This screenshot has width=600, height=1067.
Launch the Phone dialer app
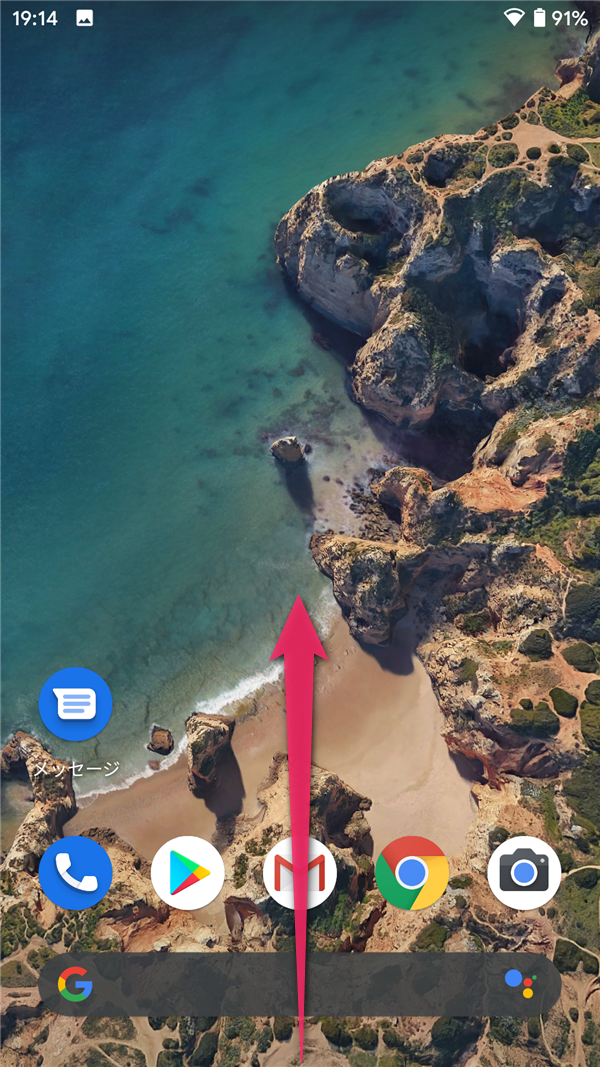tap(76, 873)
